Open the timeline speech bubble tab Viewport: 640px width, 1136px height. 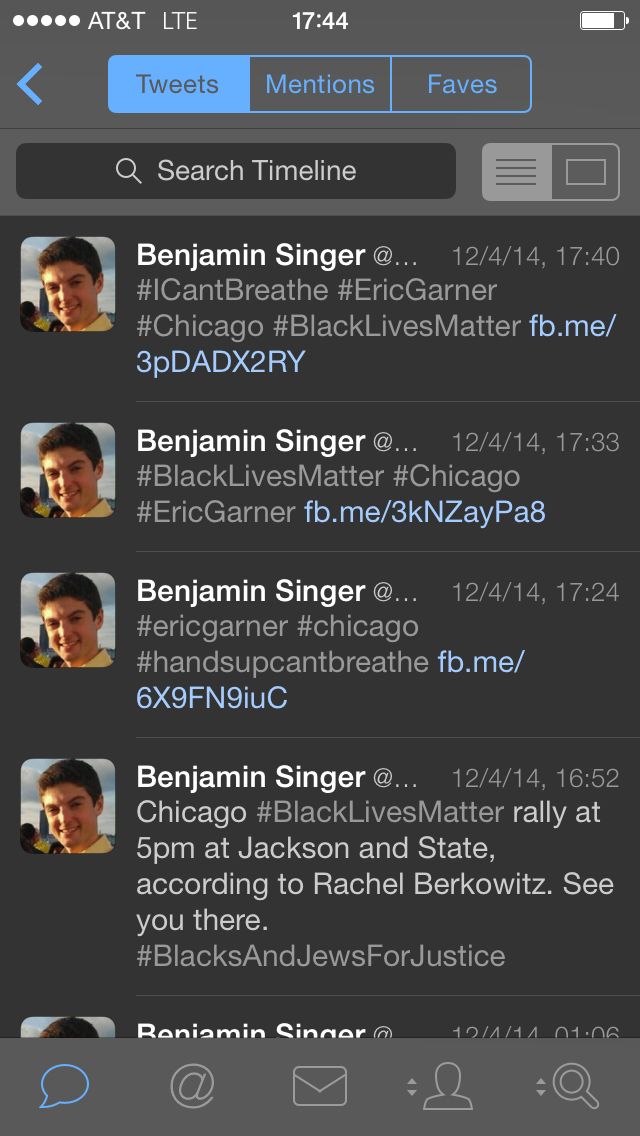(x=64, y=1086)
